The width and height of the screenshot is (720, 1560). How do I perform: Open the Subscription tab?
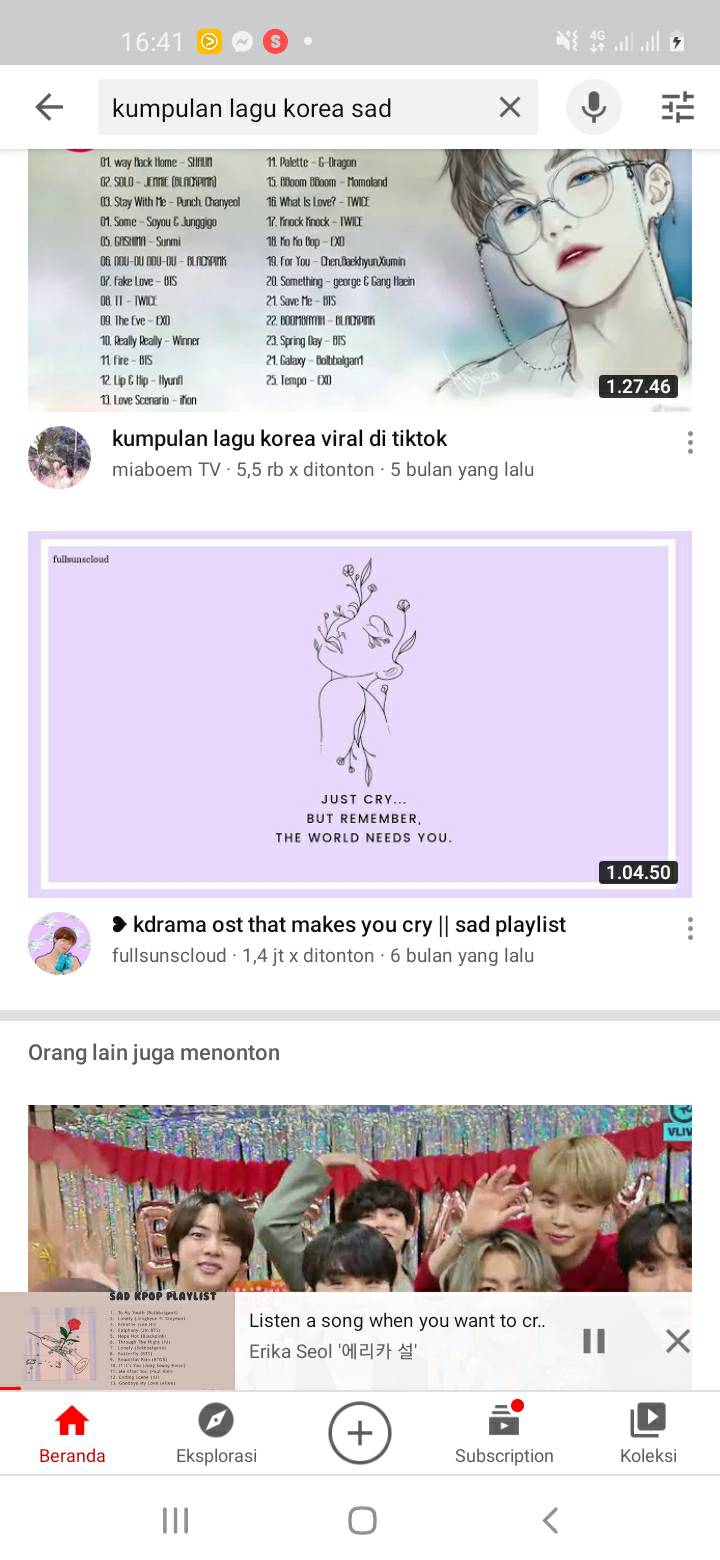click(504, 1434)
